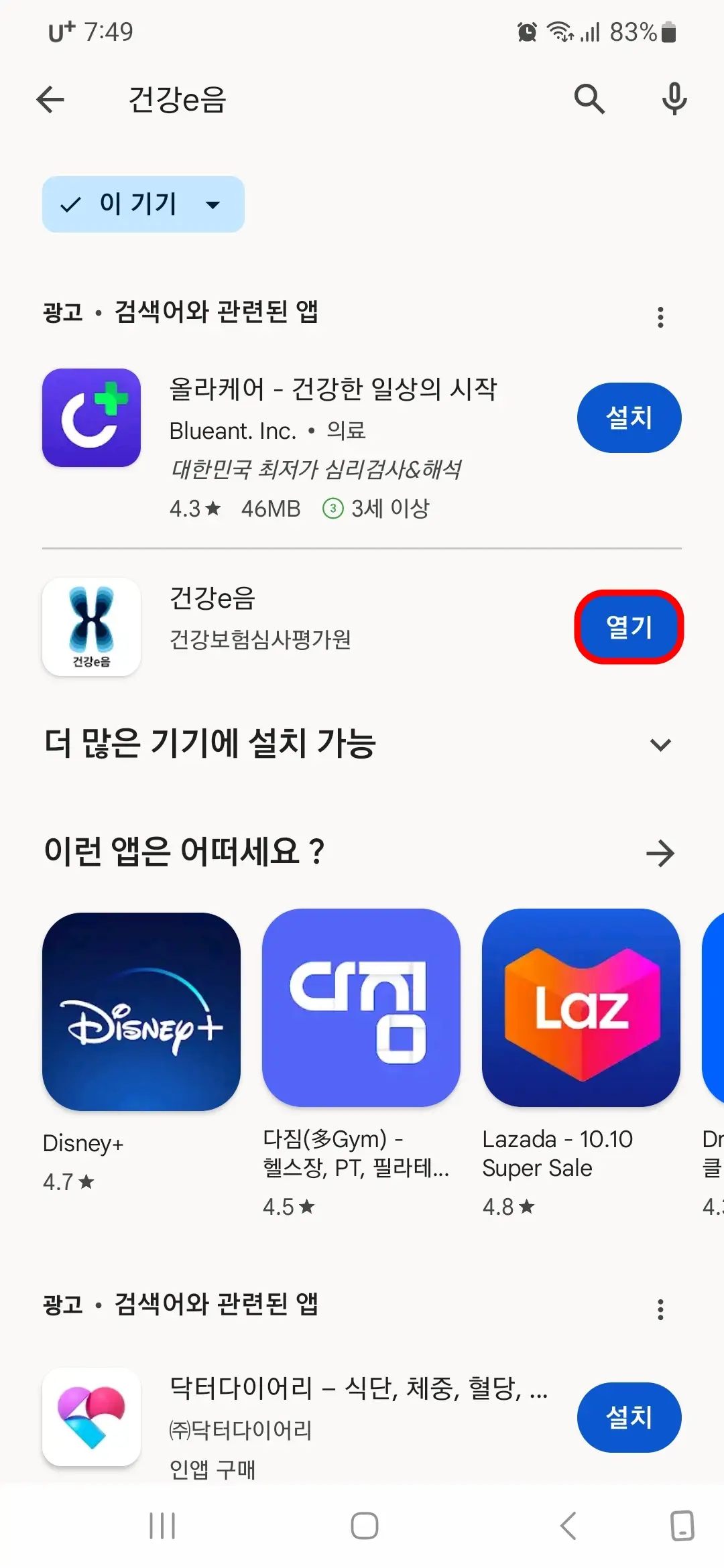Tap the 건강e음 app icon
The image size is (724, 1568).
point(91,626)
